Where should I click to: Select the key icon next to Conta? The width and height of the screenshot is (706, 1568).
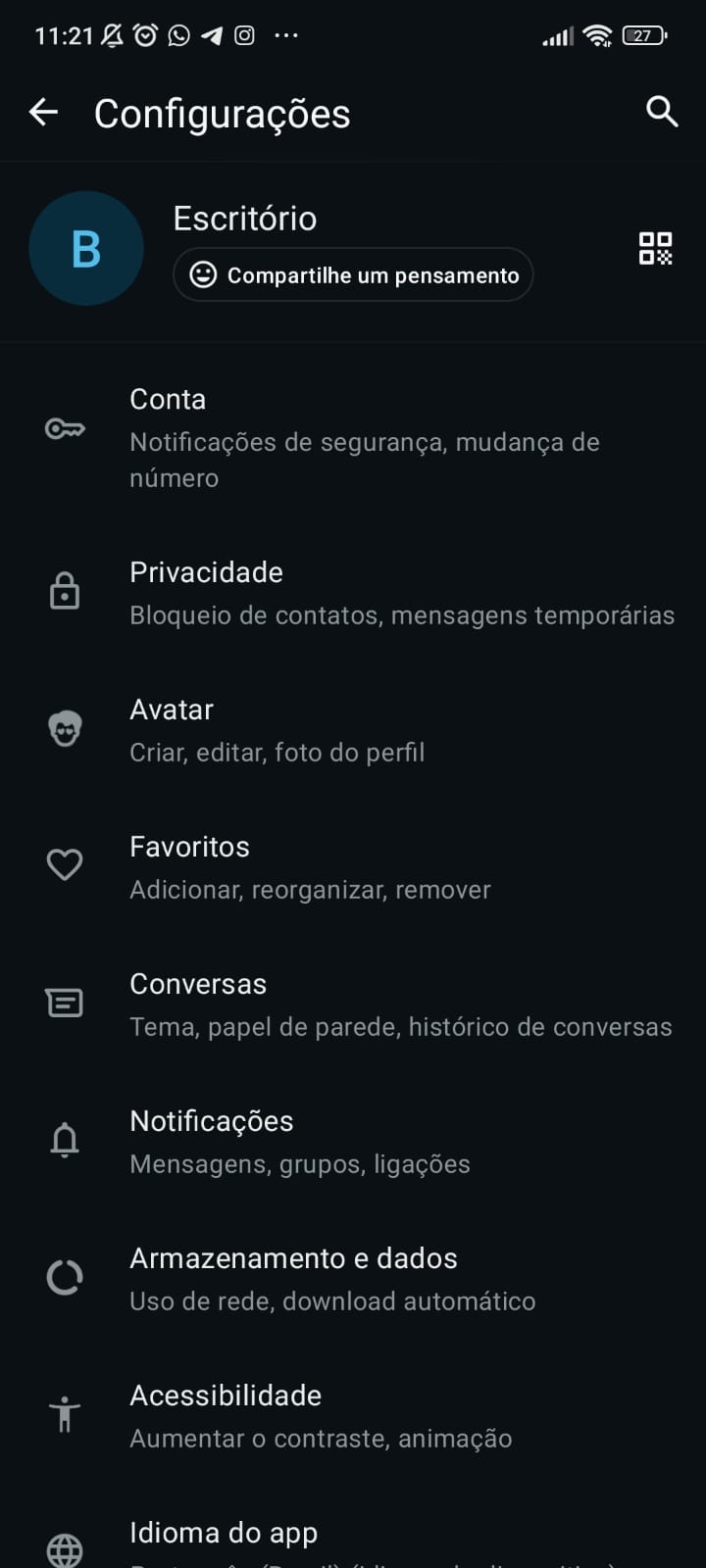coord(65,428)
